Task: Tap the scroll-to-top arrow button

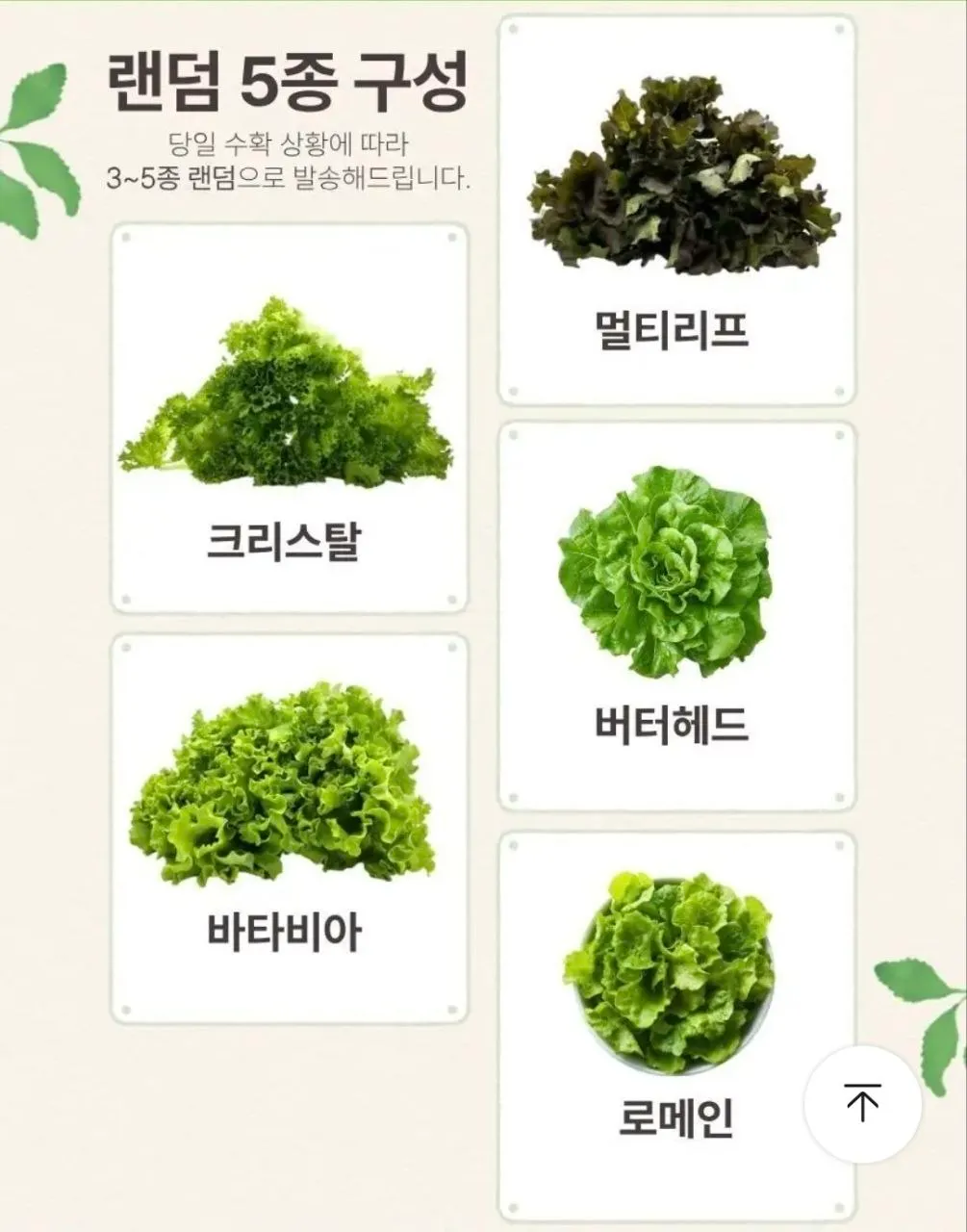Action: [862, 1103]
